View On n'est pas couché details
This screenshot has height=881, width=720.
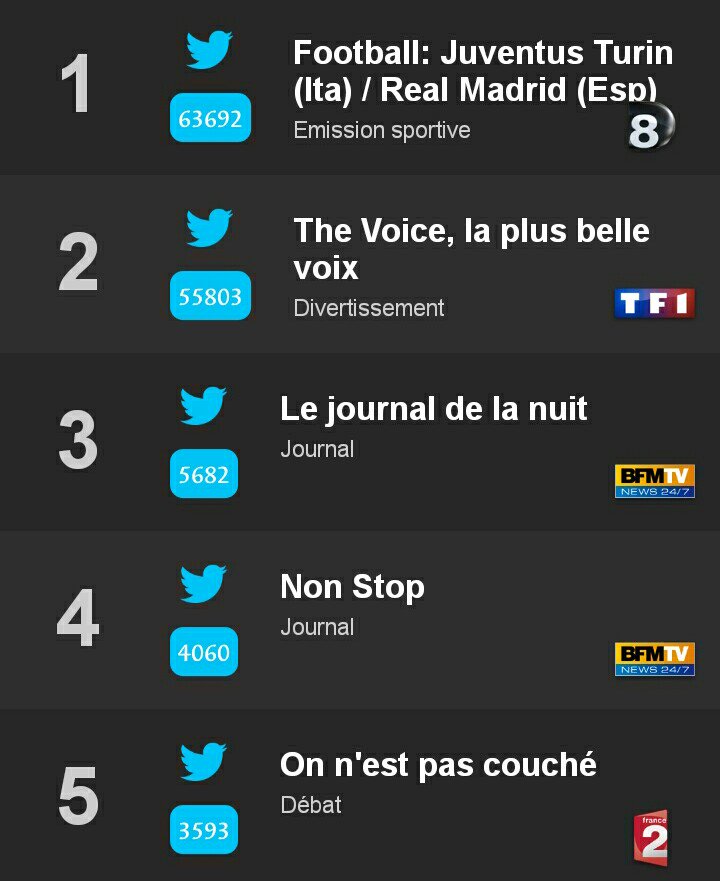360,795
